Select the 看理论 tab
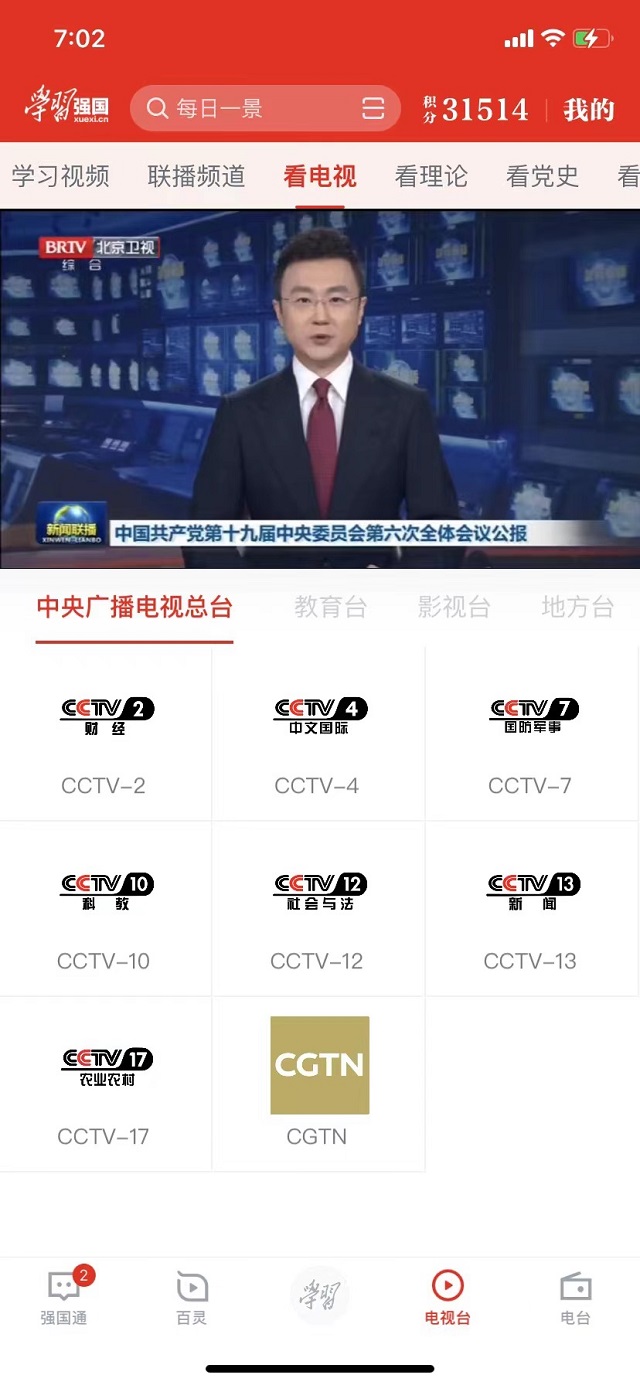Screen dimensions: 640x1385 click(431, 177)
